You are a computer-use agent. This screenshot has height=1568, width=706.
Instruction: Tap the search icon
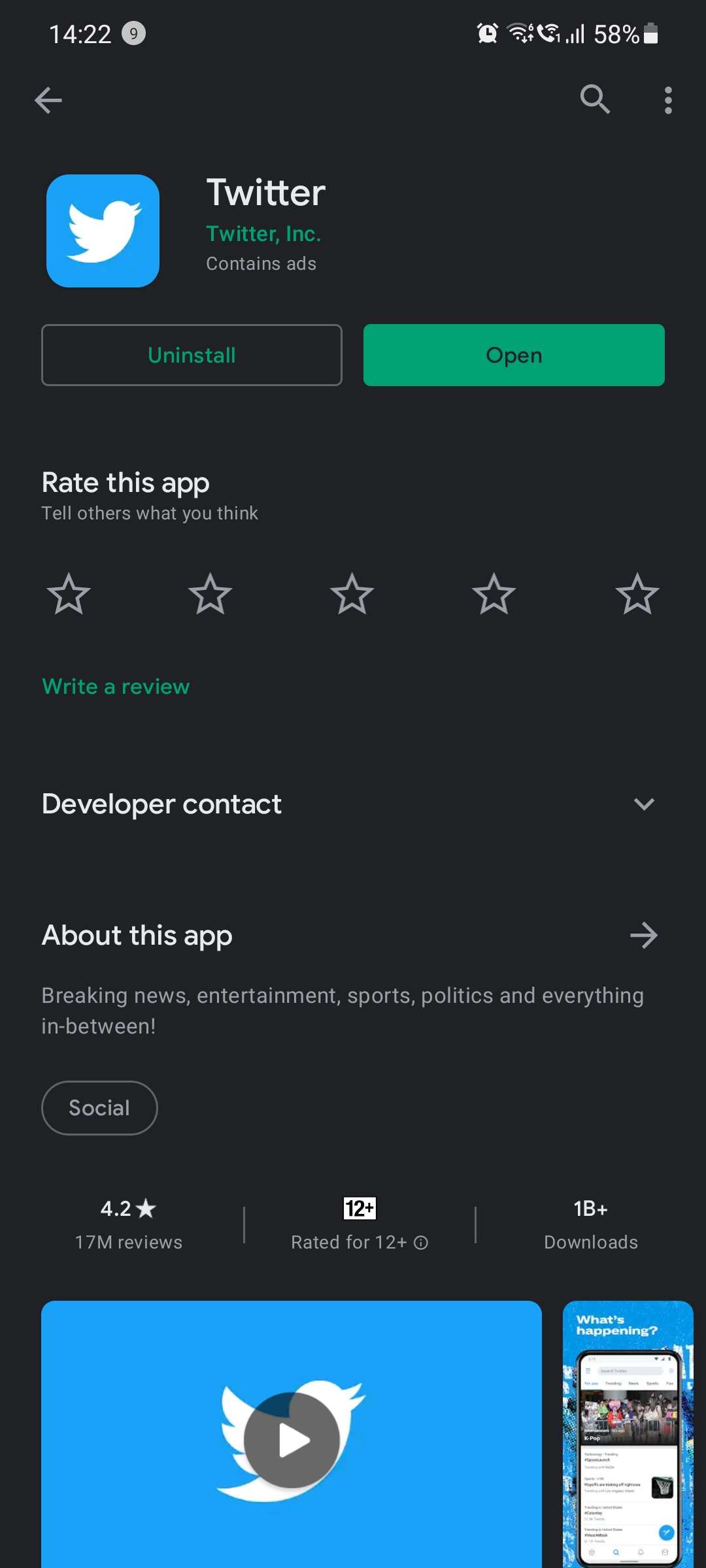[594, 100]
